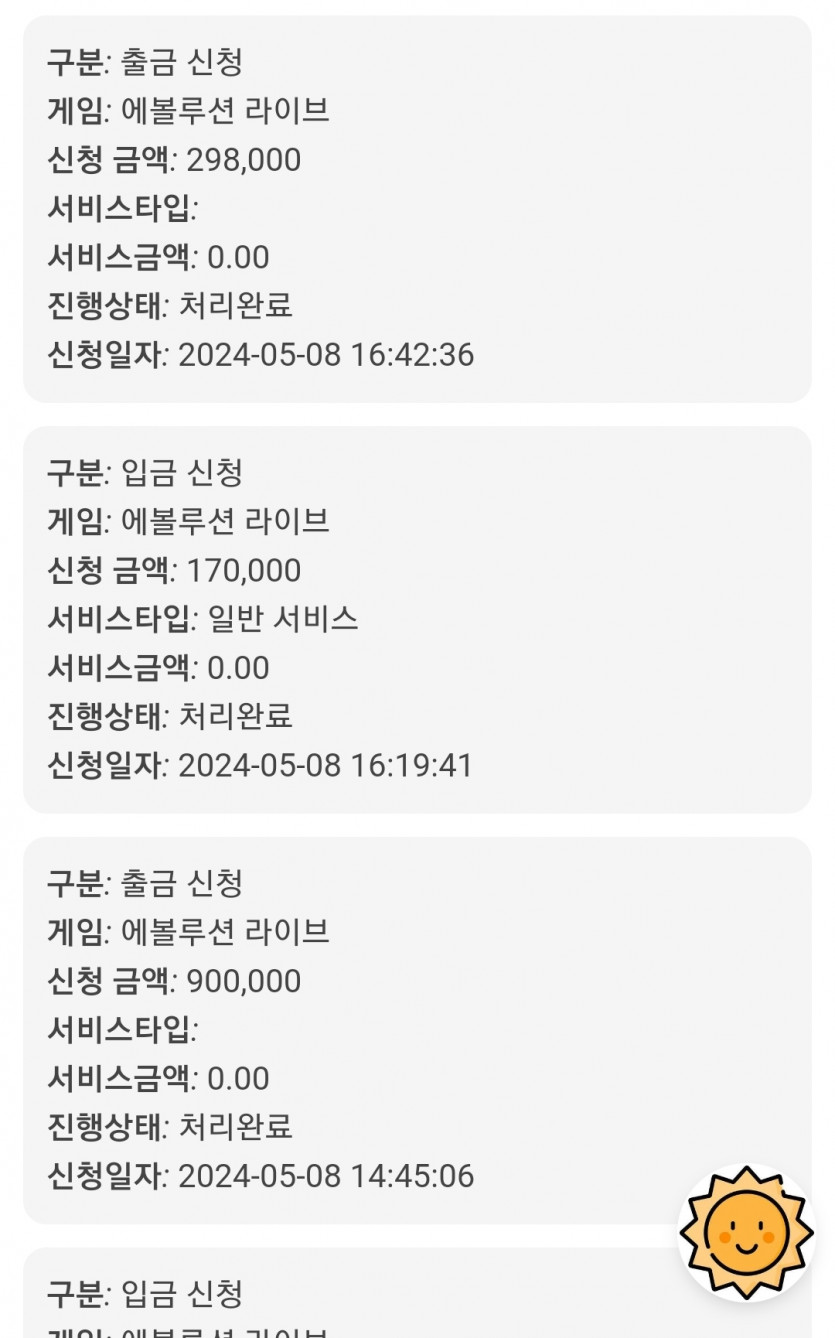This screenshot has width=835, height=1338.
Task: Tap the floating sun icon button
Action: 746,1232
